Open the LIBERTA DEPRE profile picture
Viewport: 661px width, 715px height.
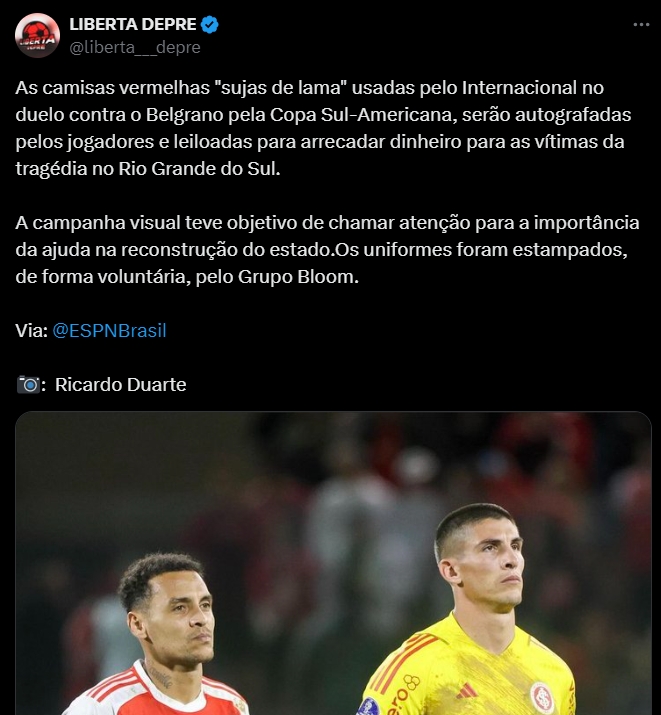[x=37, y=36]
